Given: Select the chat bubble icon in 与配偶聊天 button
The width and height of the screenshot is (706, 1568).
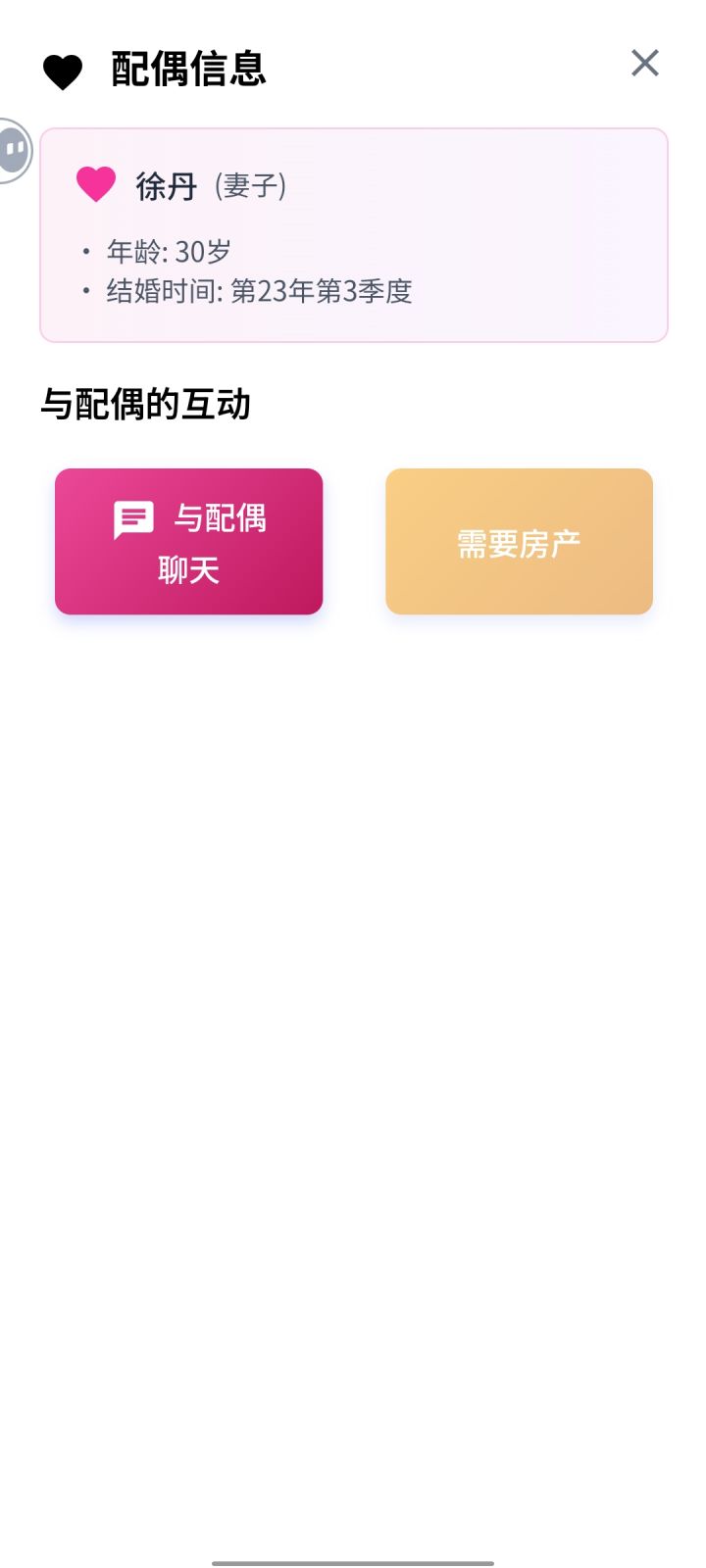Looking at the screenshot, I should (x=135, y=517).
